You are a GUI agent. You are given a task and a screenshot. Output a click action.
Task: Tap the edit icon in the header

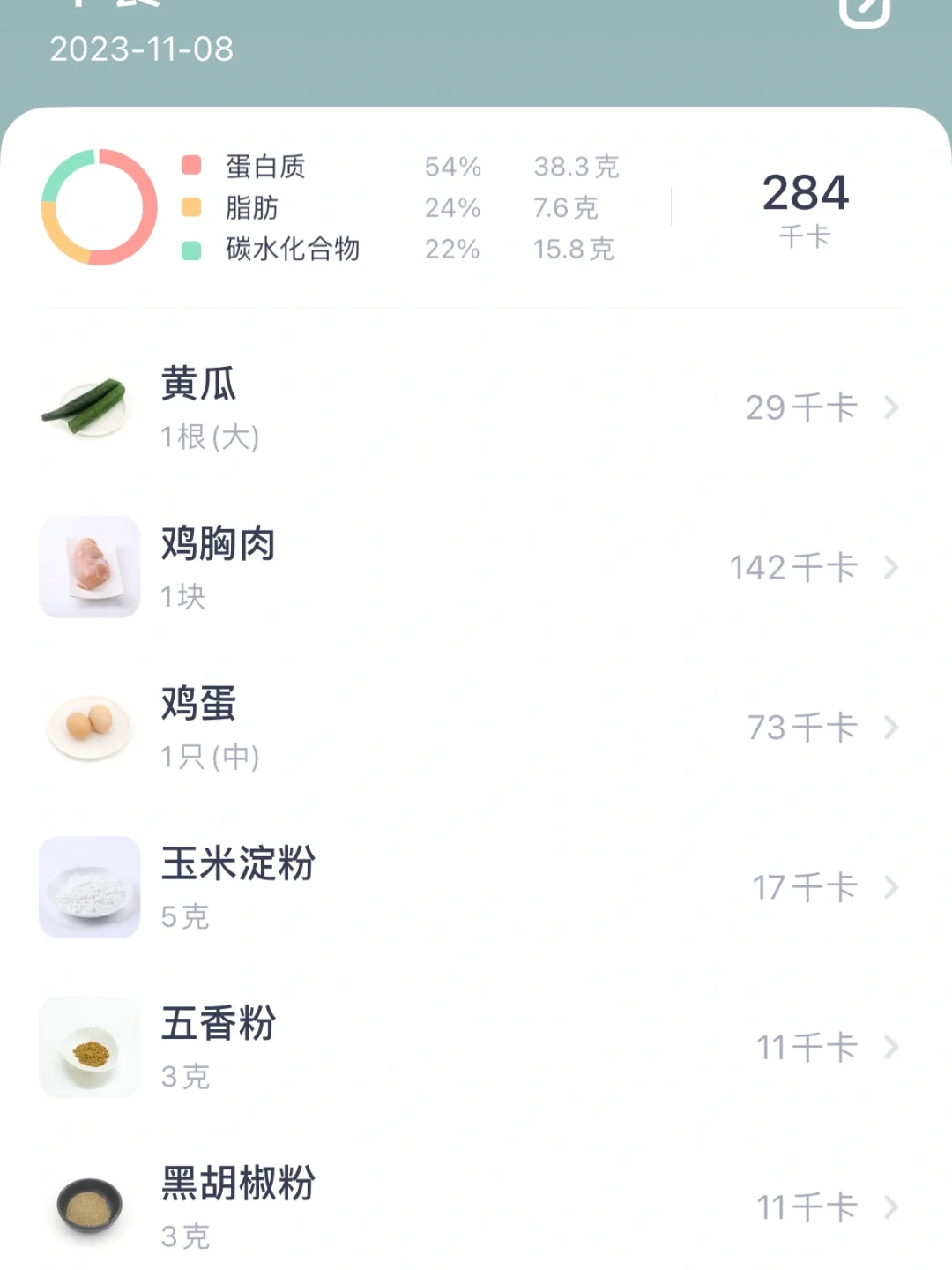(864, 9)
